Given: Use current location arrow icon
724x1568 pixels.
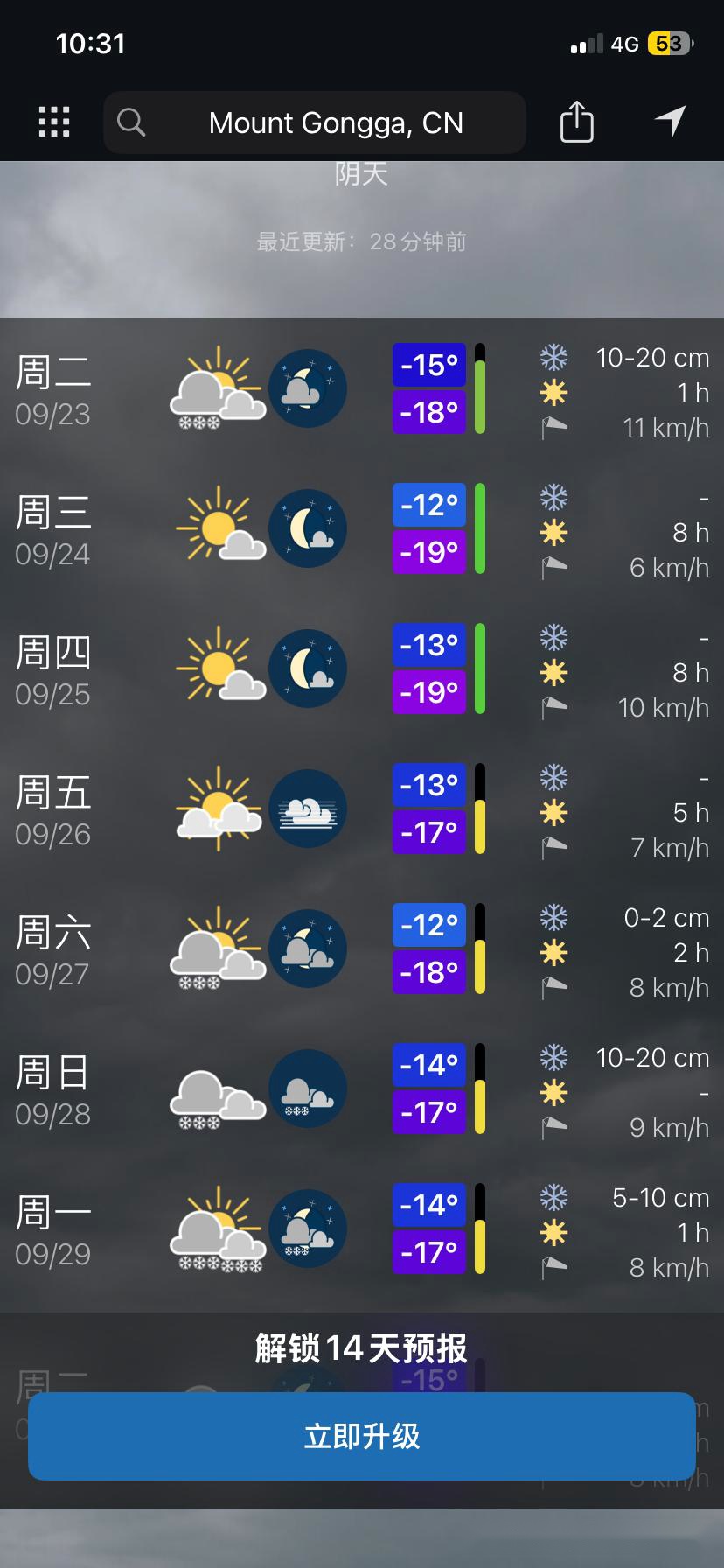Looking at the screenshot, I should coord(670,122).
